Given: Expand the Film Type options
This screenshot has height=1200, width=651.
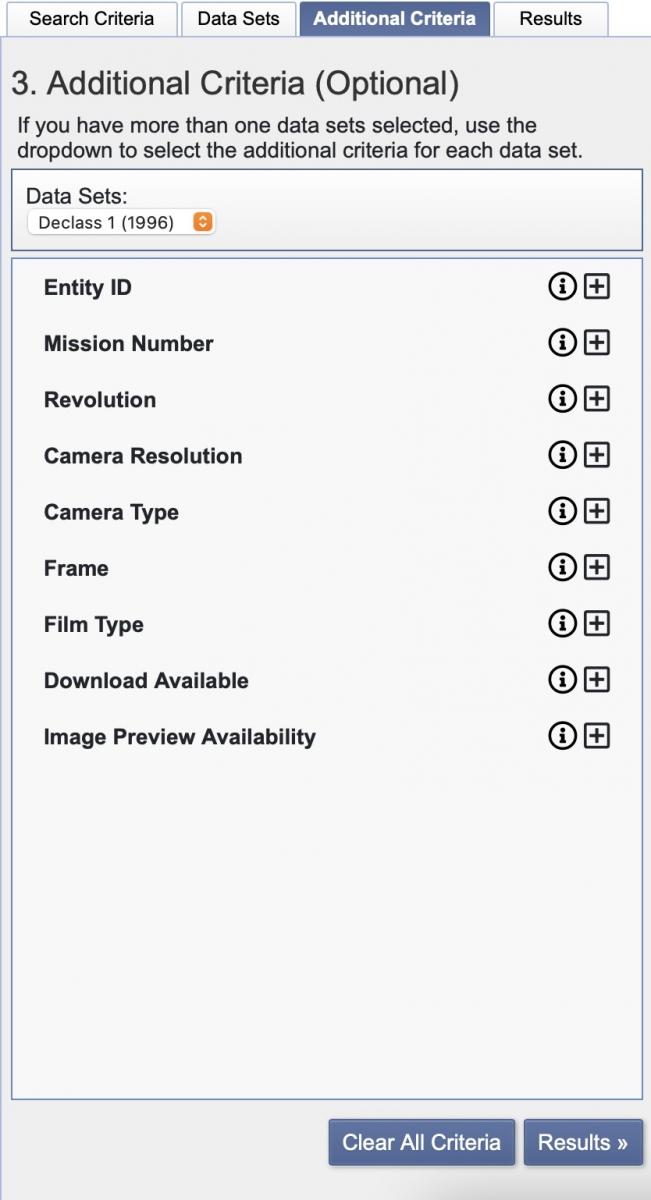Looking at the screenshot, I should 597,624.
